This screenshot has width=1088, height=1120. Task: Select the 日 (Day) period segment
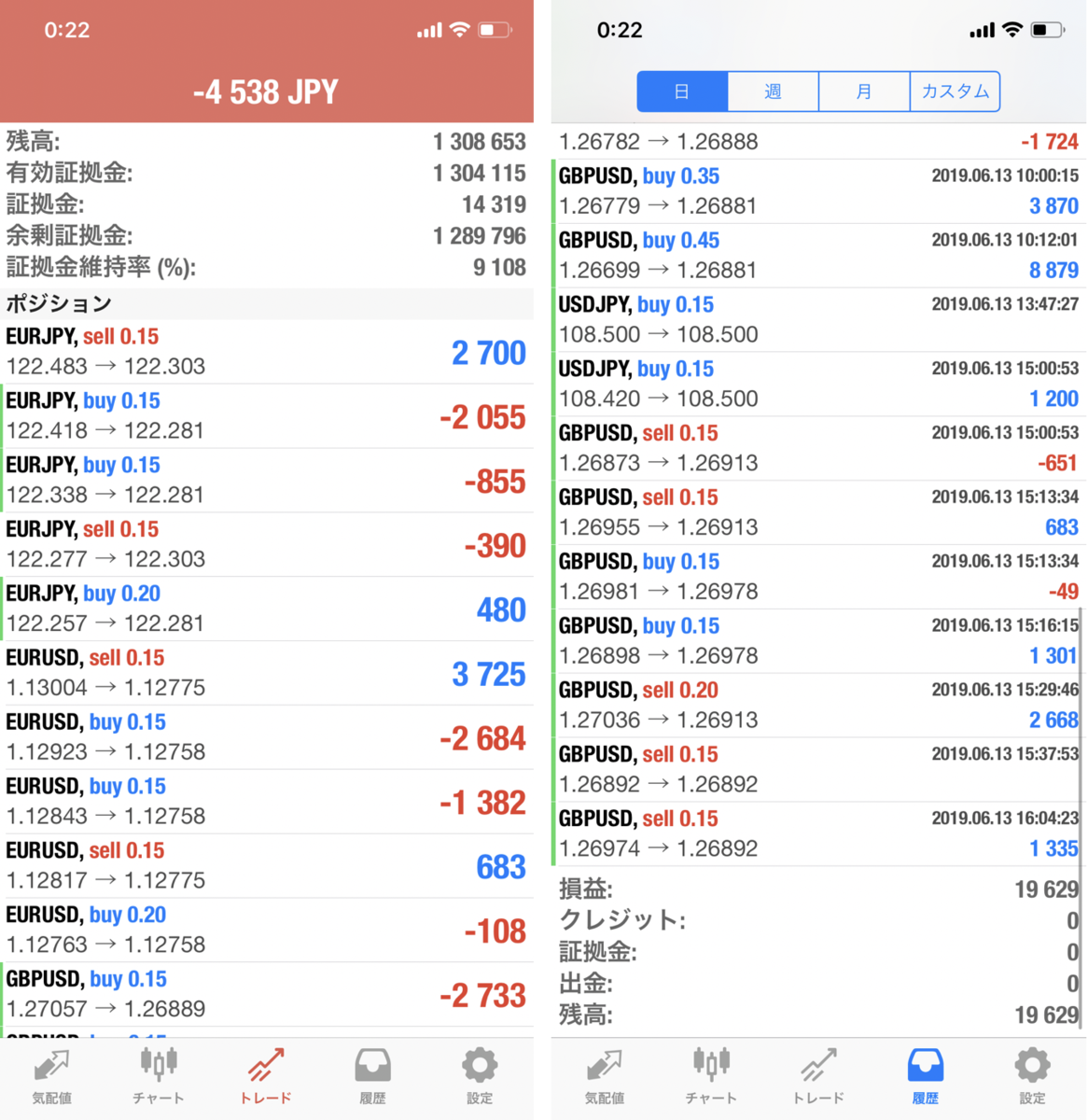(x=681, y=91)
